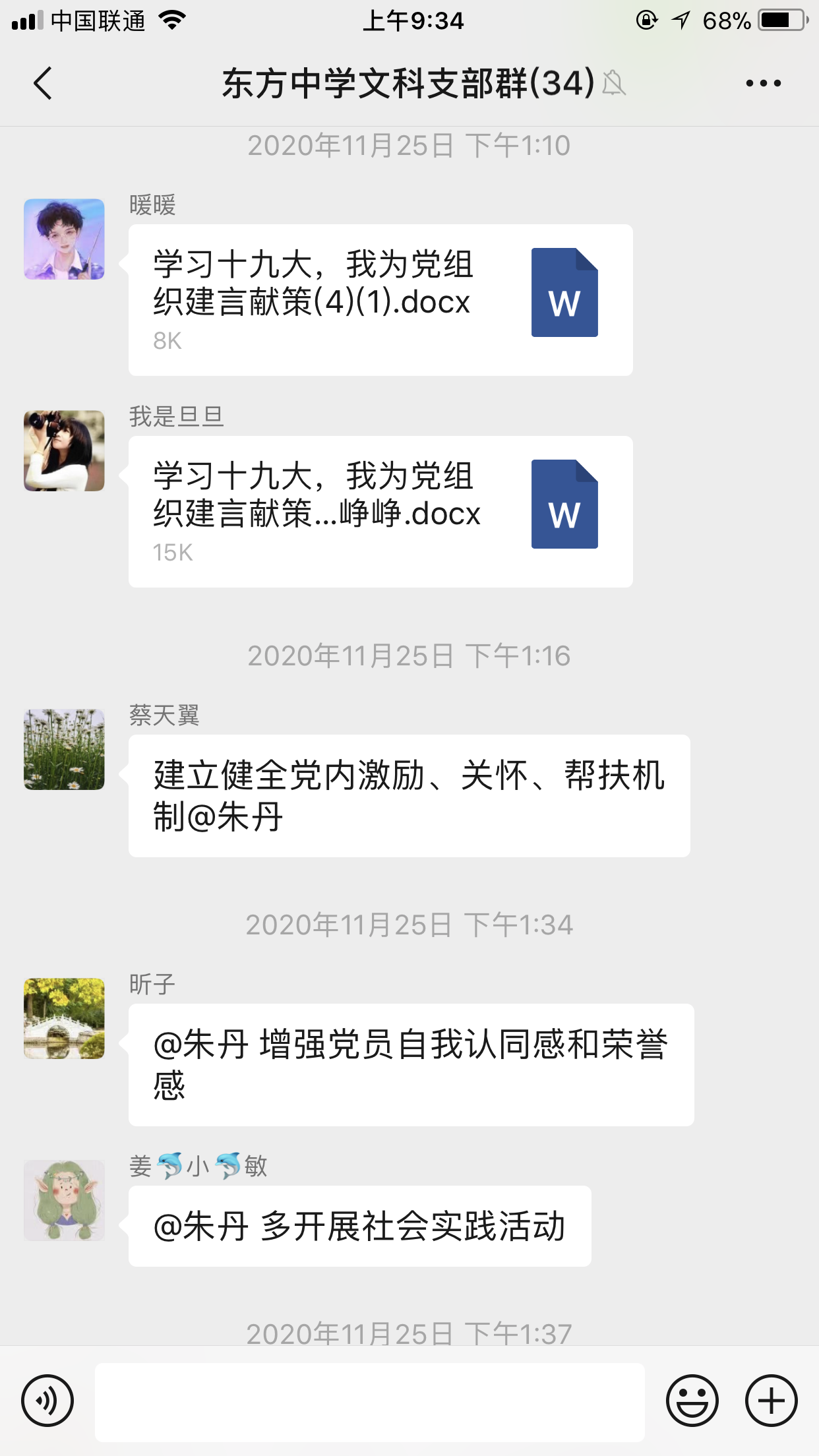
Task: View 暖暖's profile avatar
Action: click(x=64, y=239)
